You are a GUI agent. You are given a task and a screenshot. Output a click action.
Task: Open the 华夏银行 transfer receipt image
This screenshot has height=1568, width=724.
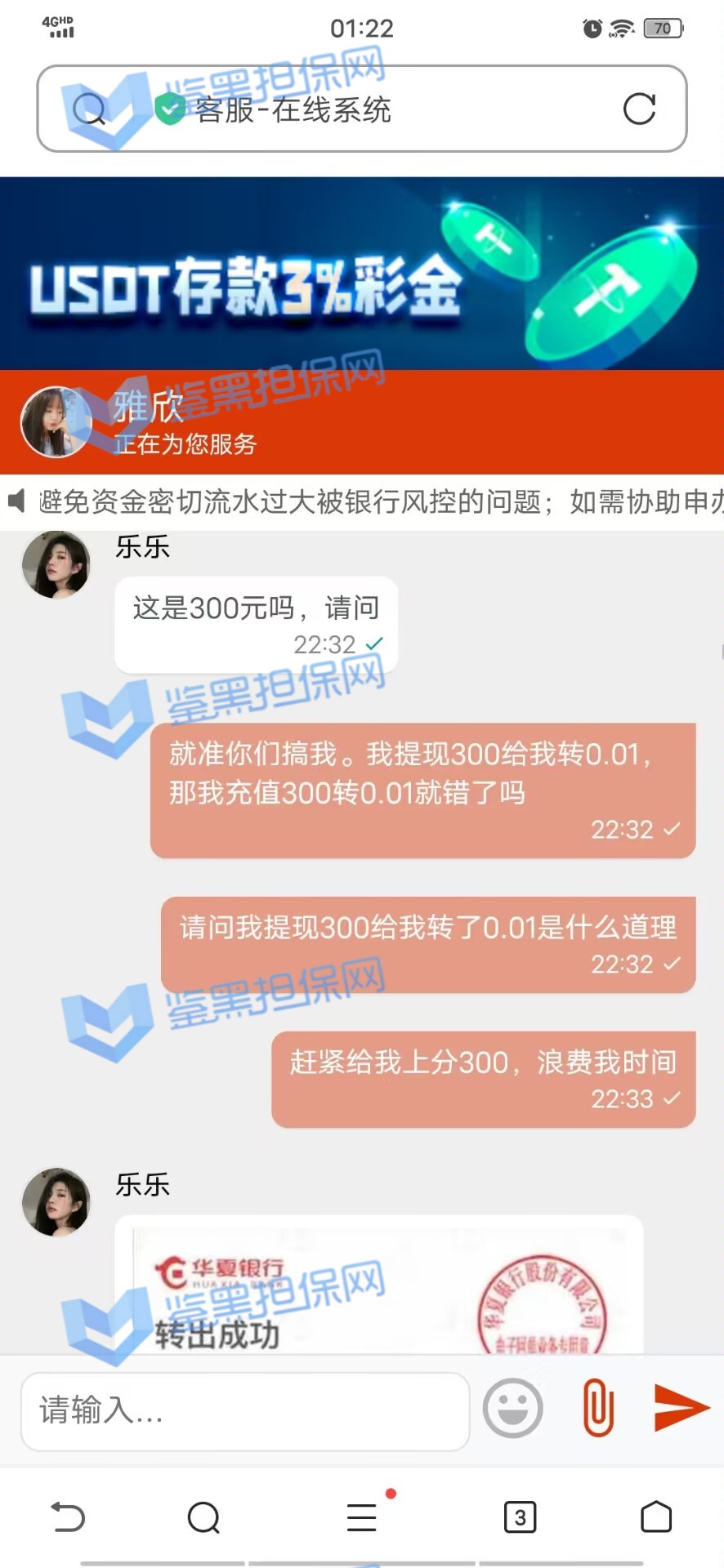pyautogui.click(x=378, y=1286)
